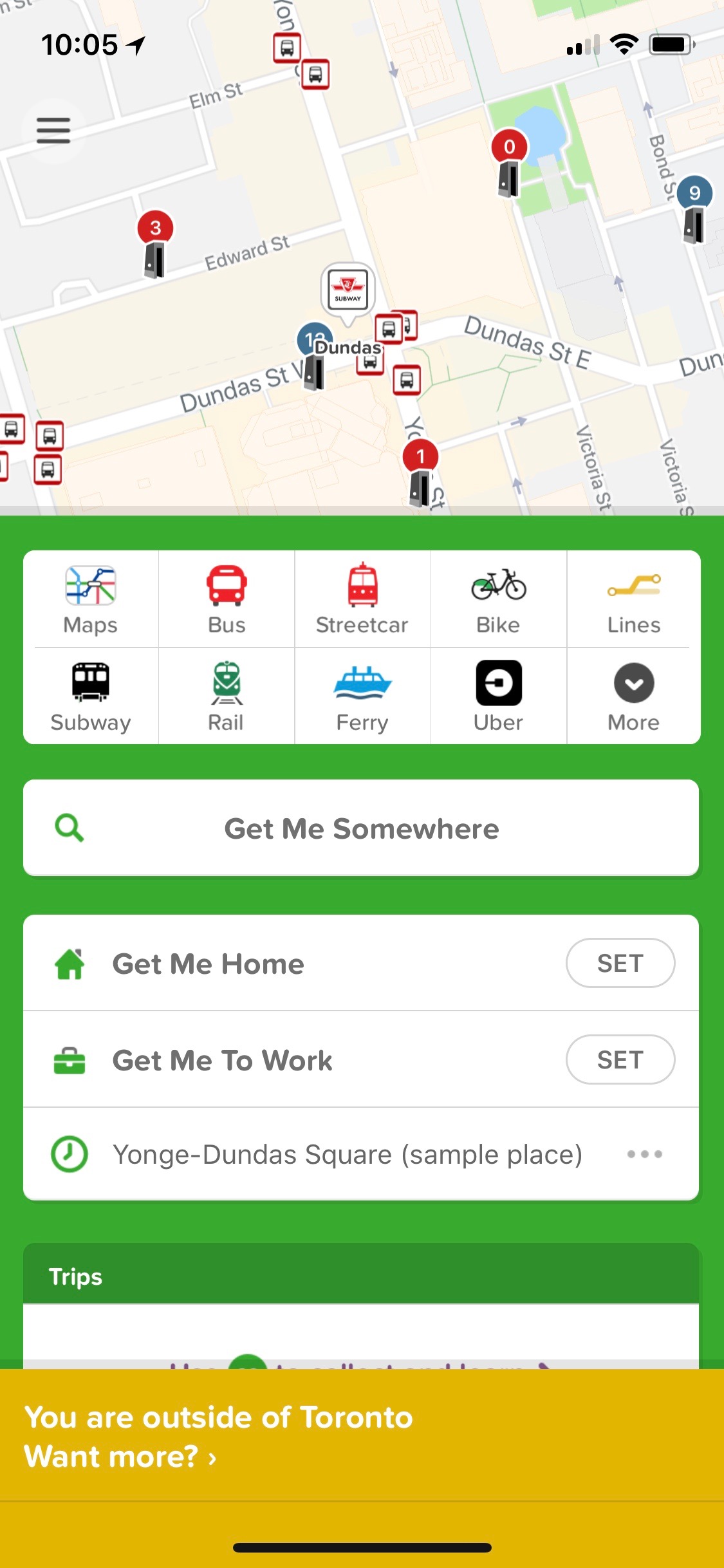
Task: Tap the Get Me Somewhere search box
Action: (x=361, y=828)
